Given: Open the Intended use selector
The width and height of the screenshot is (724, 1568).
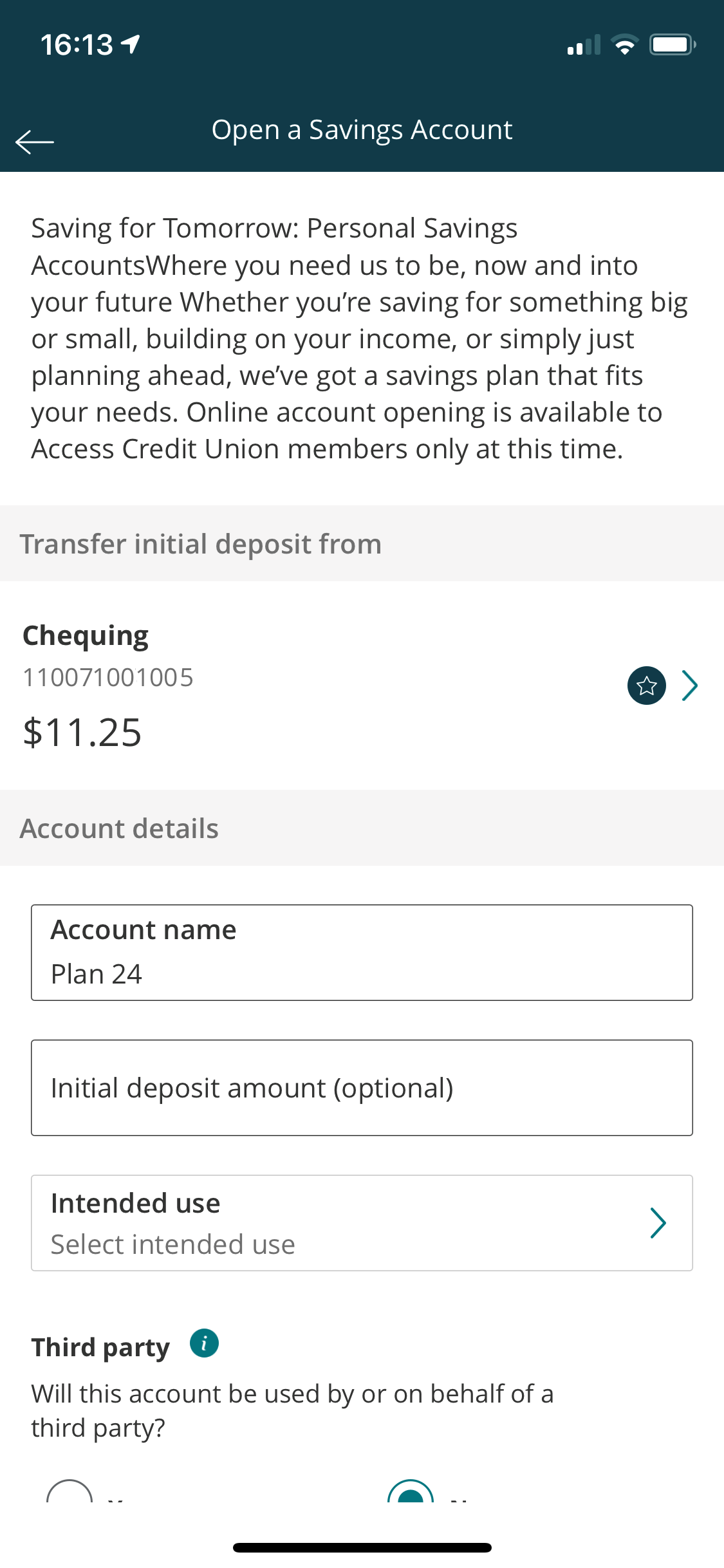Looking at the screenshot, I should (x=362, y=1223).
